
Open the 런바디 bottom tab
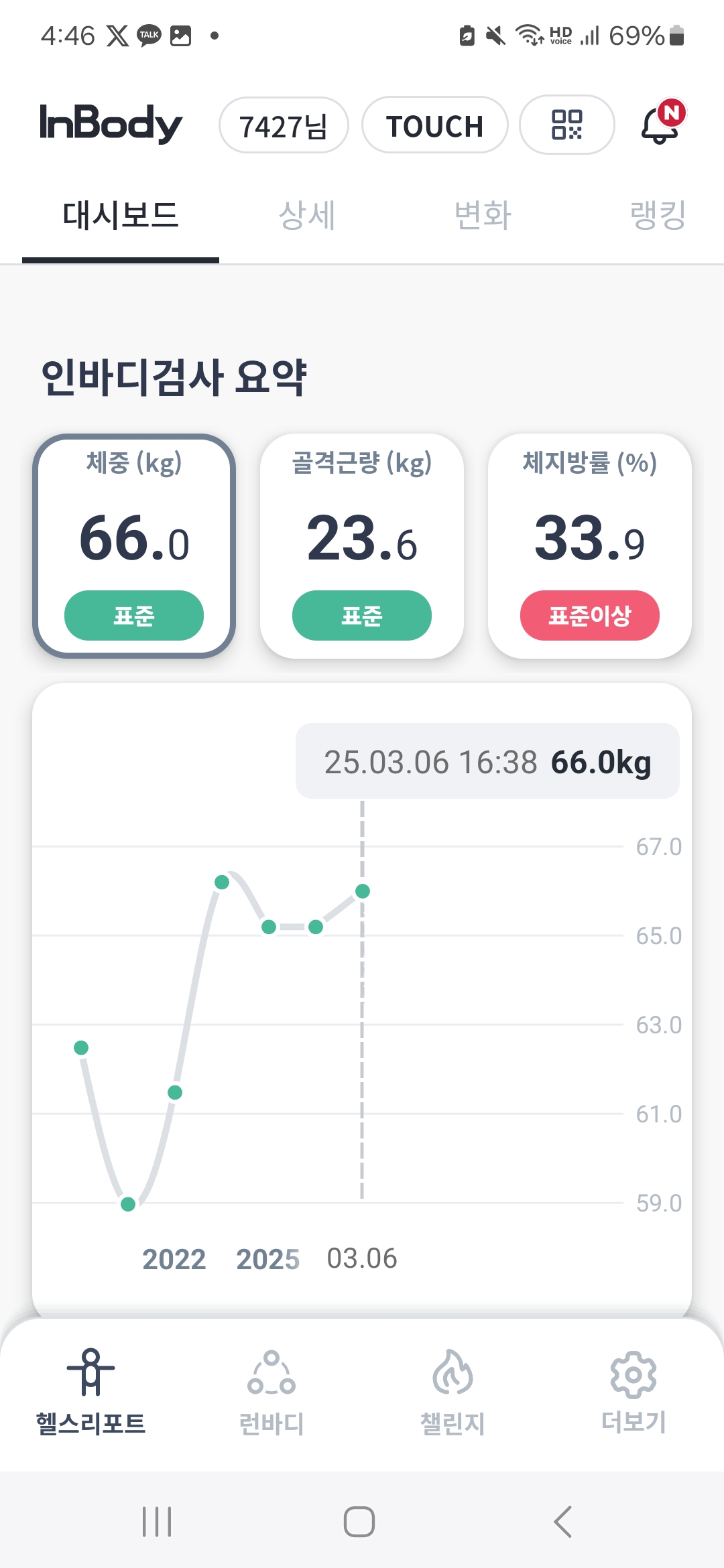coord(271,1392)
